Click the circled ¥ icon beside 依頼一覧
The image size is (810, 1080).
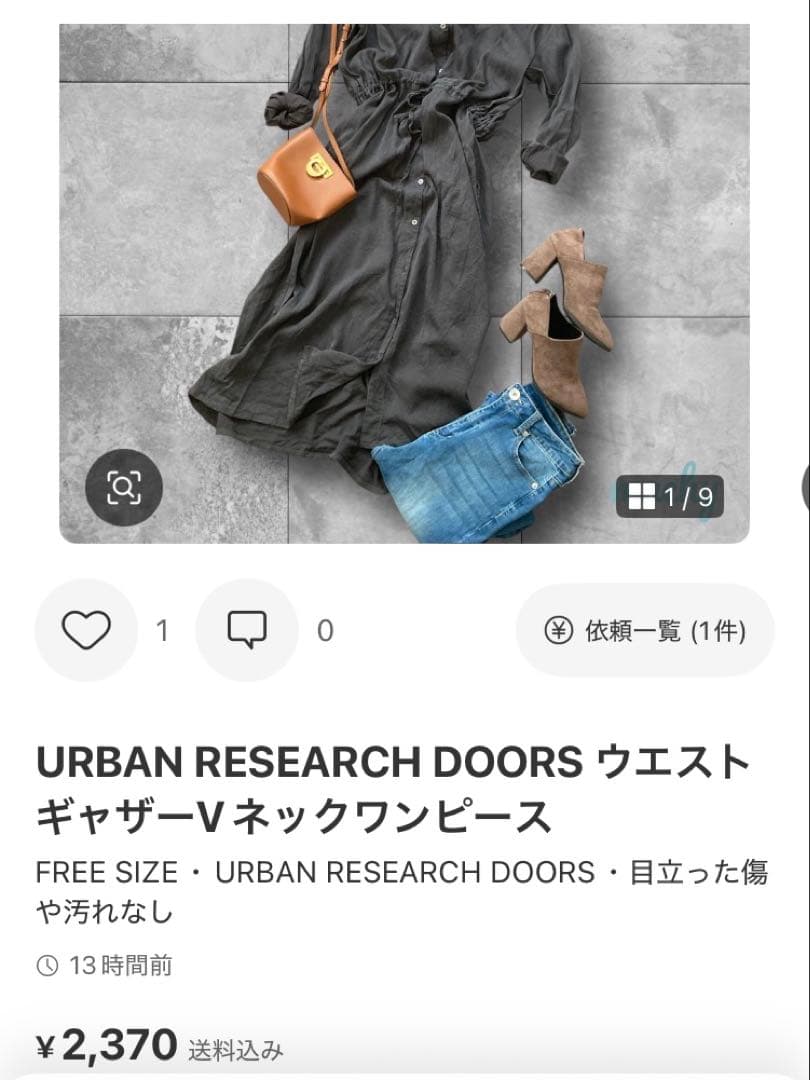[x=557, y=630]
